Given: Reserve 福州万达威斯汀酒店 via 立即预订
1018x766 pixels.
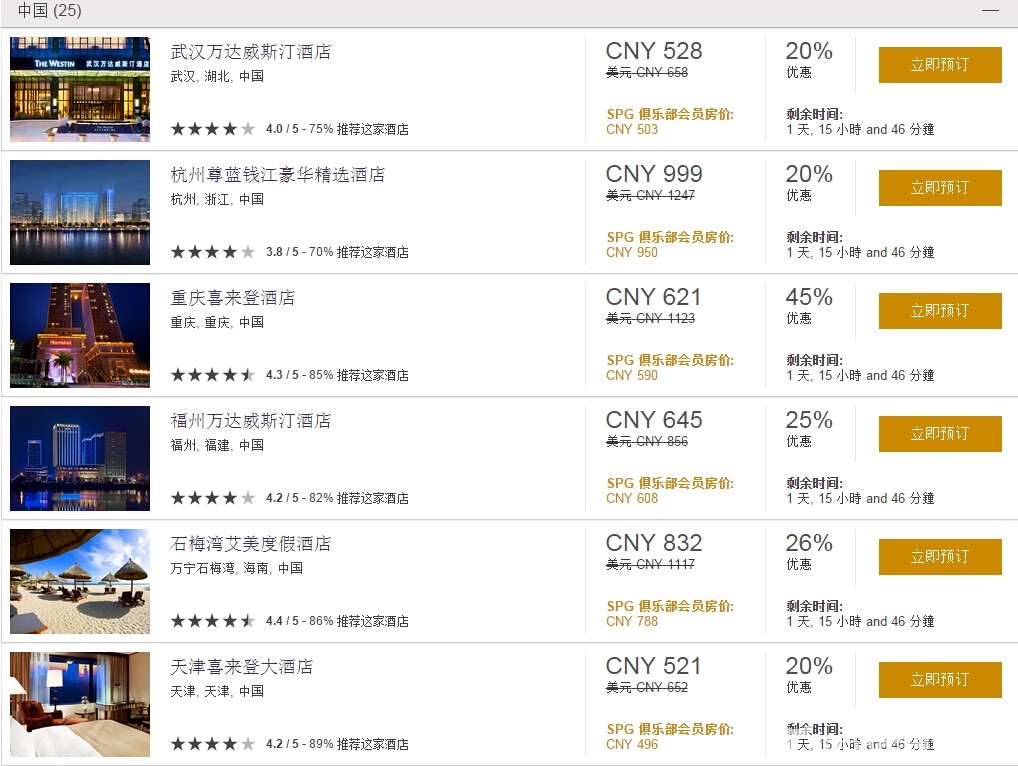Looking at the screenshot, I should coord(939,434).
